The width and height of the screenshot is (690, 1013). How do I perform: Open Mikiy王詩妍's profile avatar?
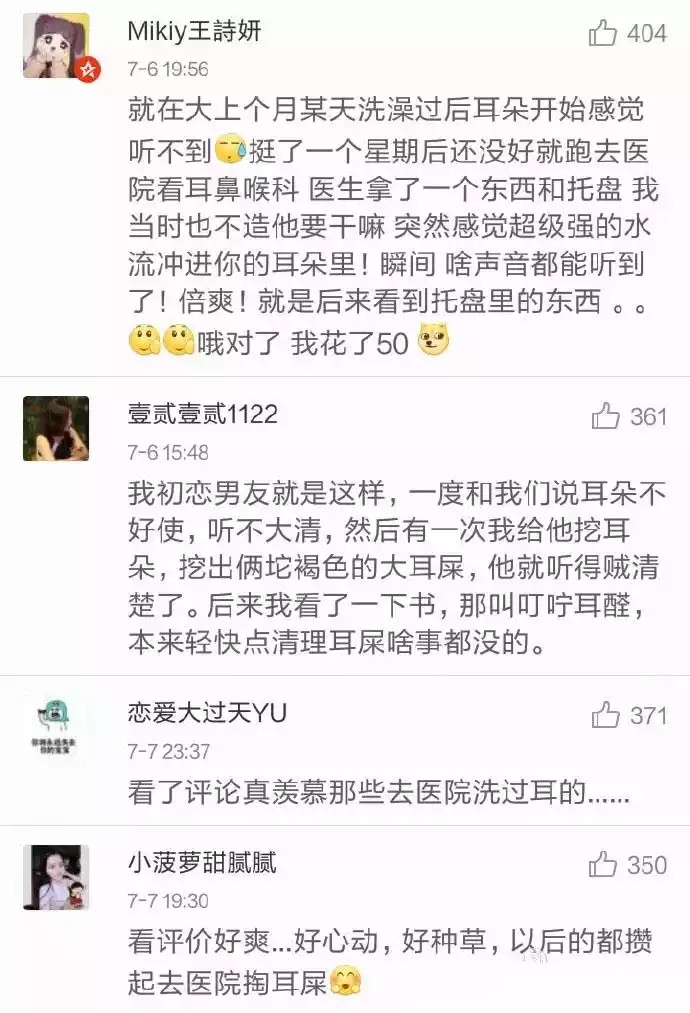[x=56, y=46]
